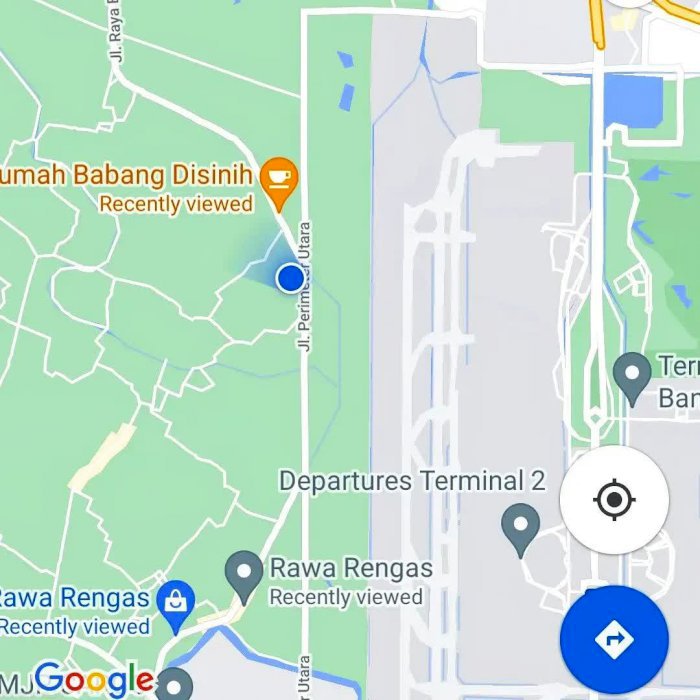Tap the blue current location dot

[x=290, y=277]
